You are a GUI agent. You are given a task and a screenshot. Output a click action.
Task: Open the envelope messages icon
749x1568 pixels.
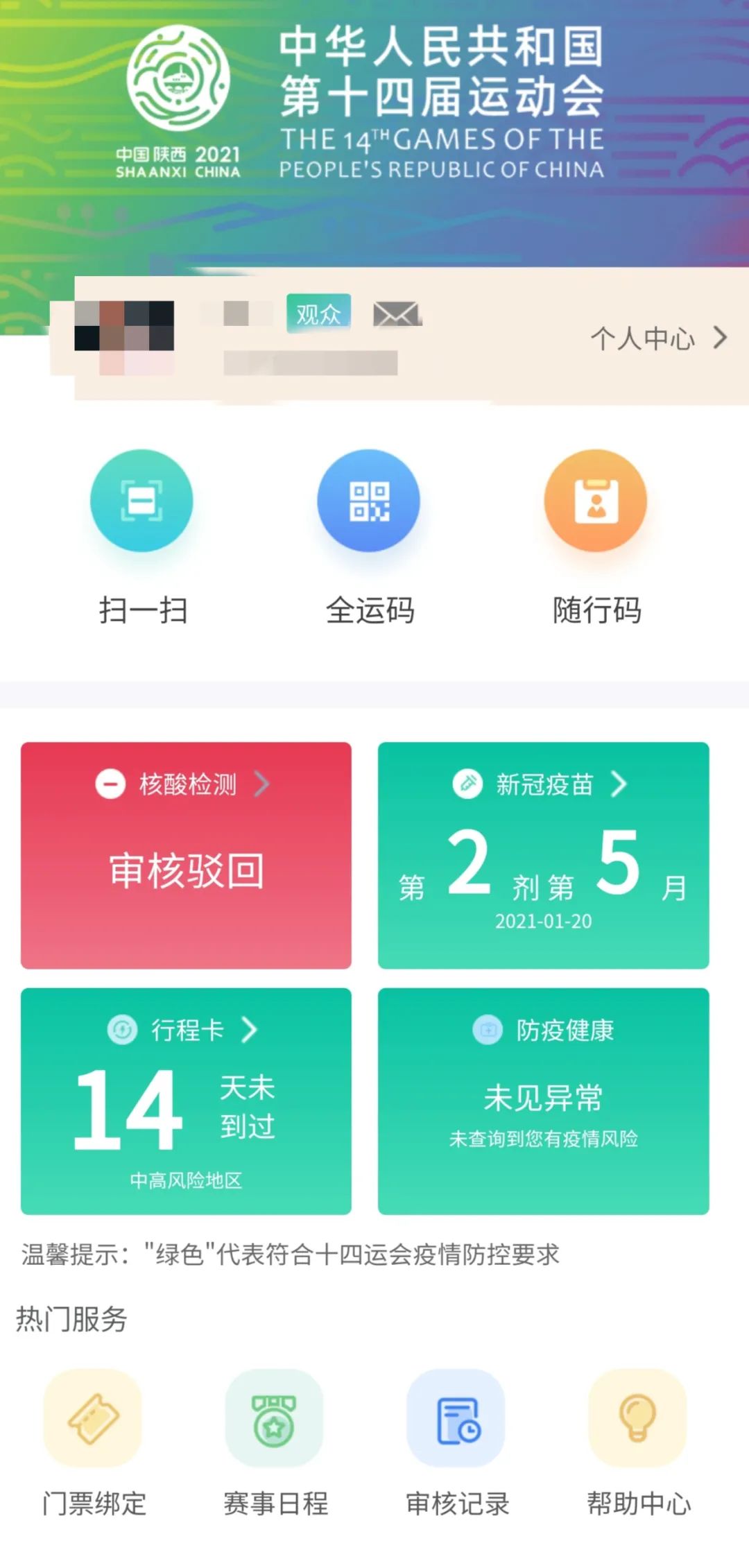tap(397, 314)
